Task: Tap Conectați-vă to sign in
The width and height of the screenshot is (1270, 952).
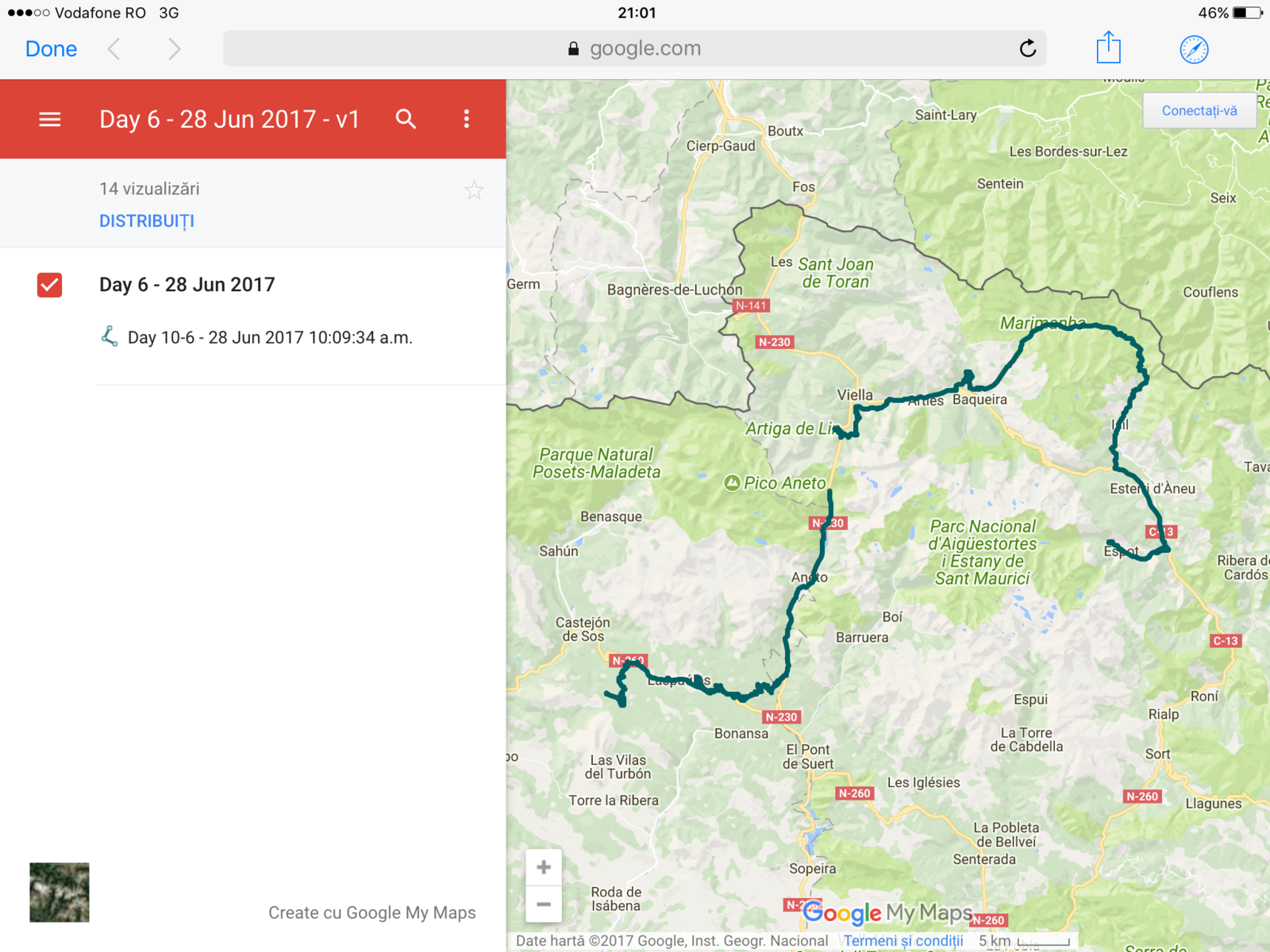Action: [1199, 111]
